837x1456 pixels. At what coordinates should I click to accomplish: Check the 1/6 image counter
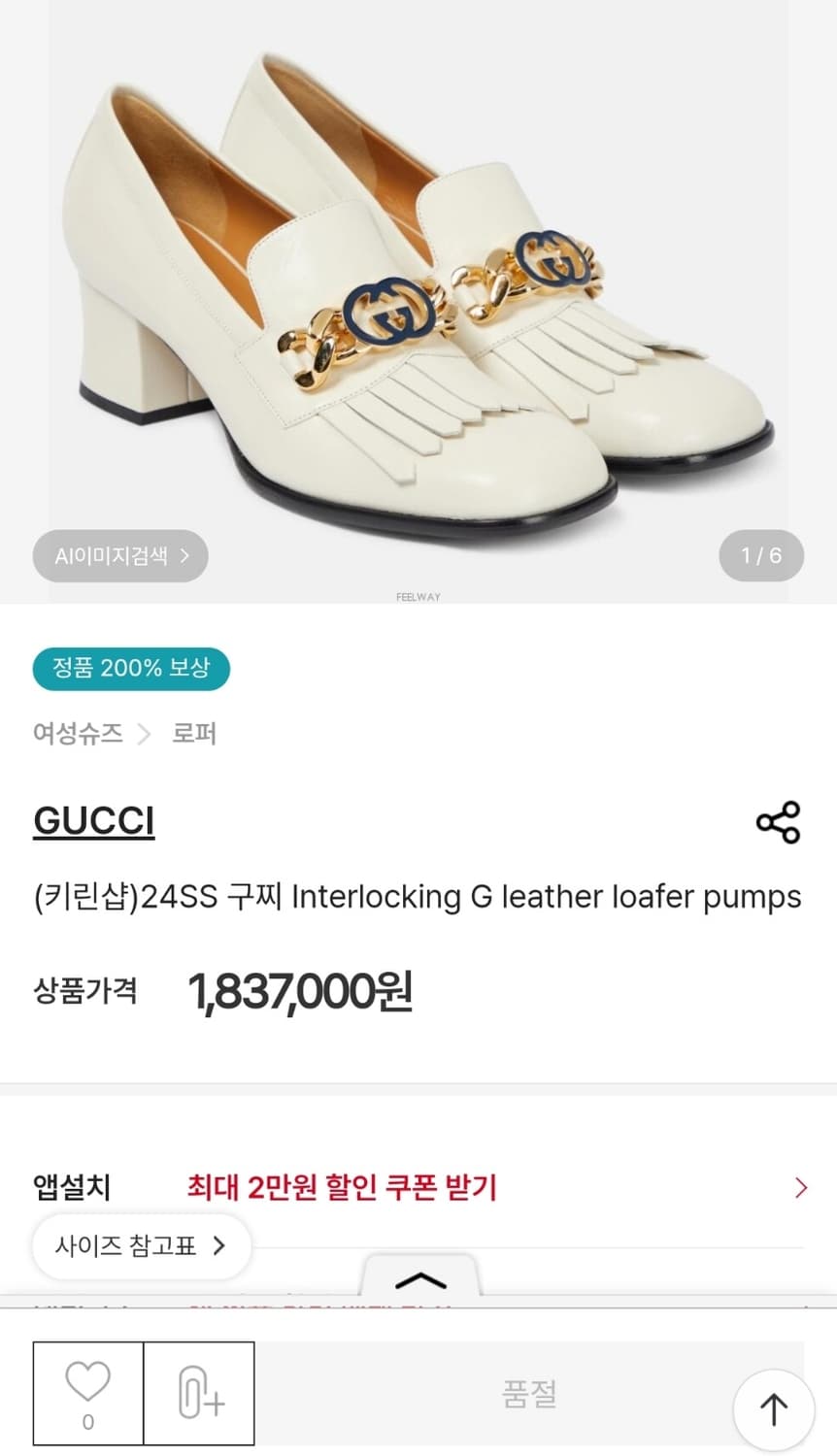pyautogui.click(x=762, y=555)
